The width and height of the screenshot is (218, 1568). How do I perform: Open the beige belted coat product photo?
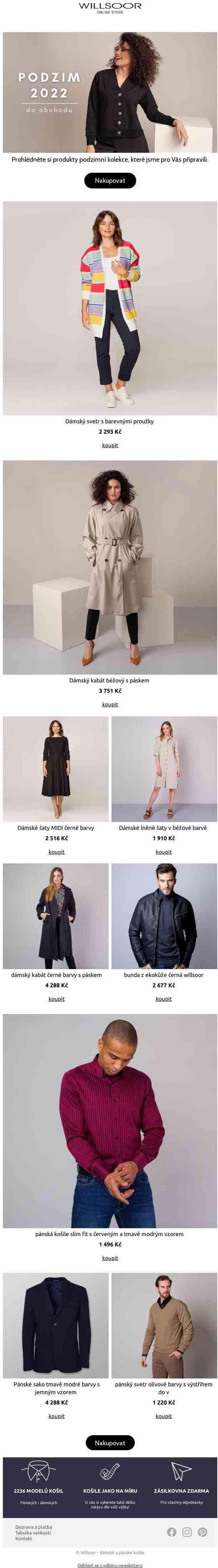(110, 567)
